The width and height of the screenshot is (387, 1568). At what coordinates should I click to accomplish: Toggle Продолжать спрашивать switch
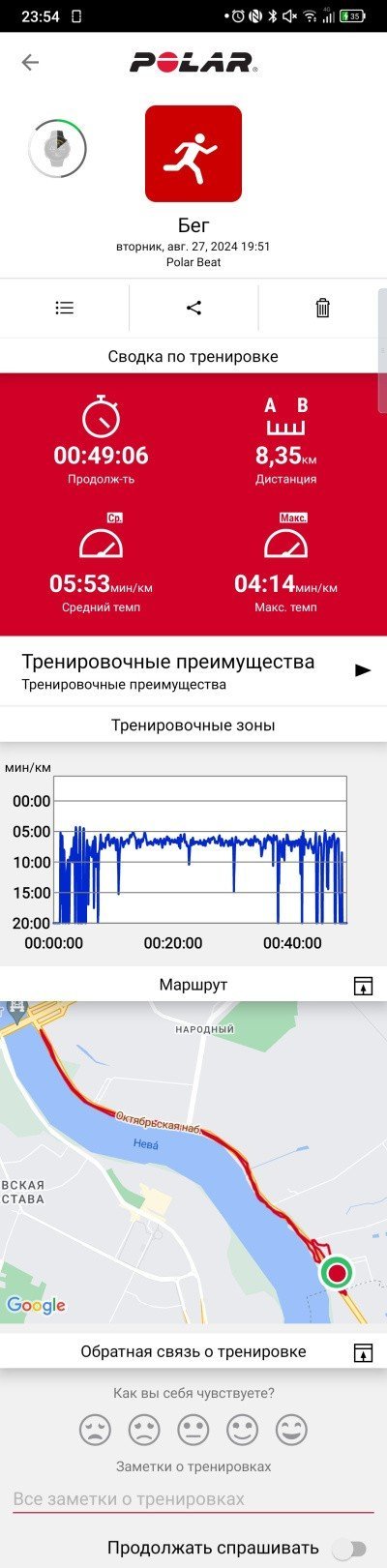(x=349, y=1549)
